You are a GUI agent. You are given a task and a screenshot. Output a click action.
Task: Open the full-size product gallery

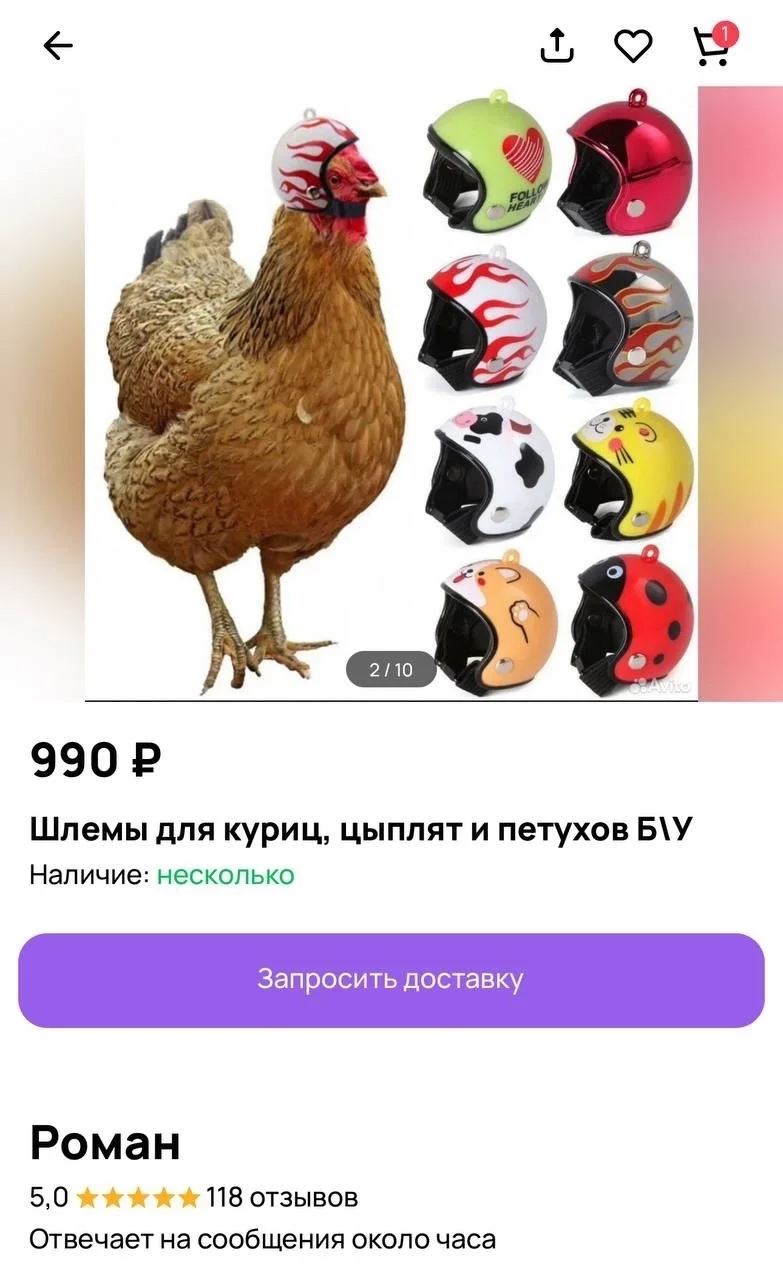click(390, 390)
